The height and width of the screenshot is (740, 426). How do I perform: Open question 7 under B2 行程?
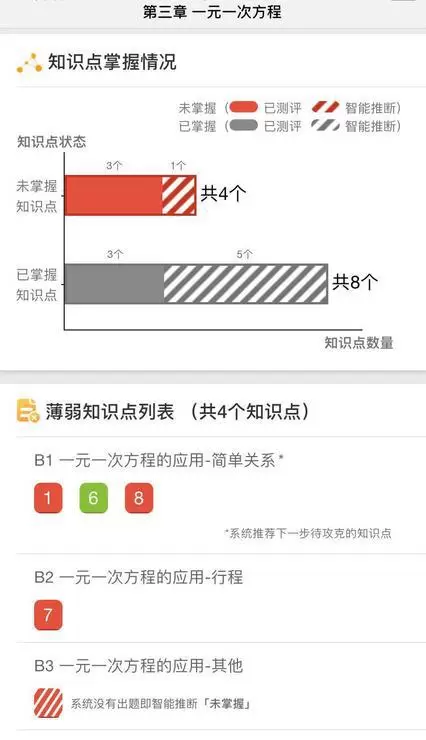tap(48, 615)
